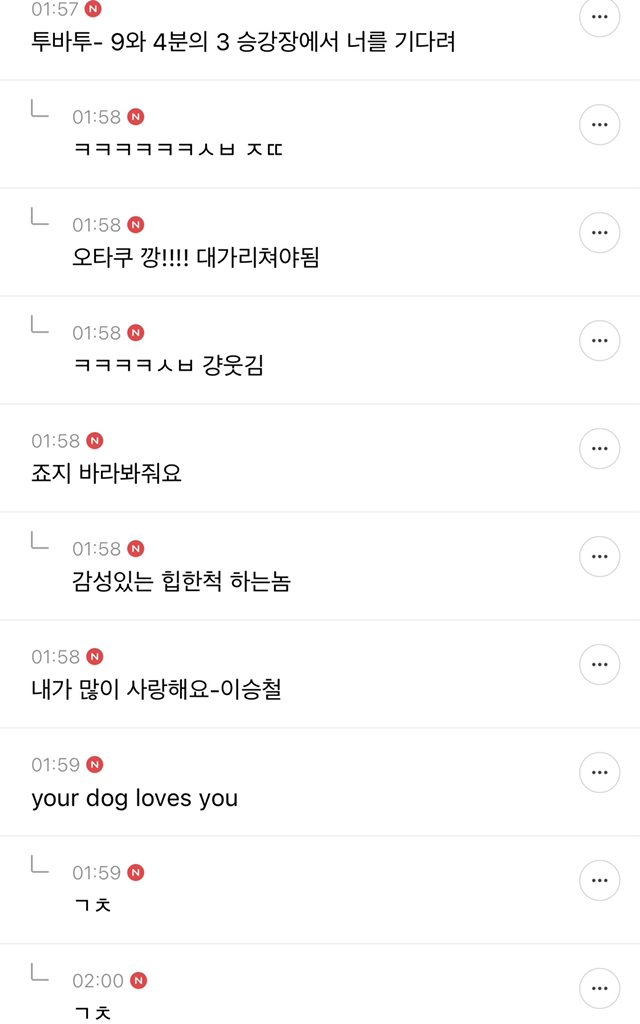
Task: Open more options for the 투바투 comment
Action: pos(599,17)
